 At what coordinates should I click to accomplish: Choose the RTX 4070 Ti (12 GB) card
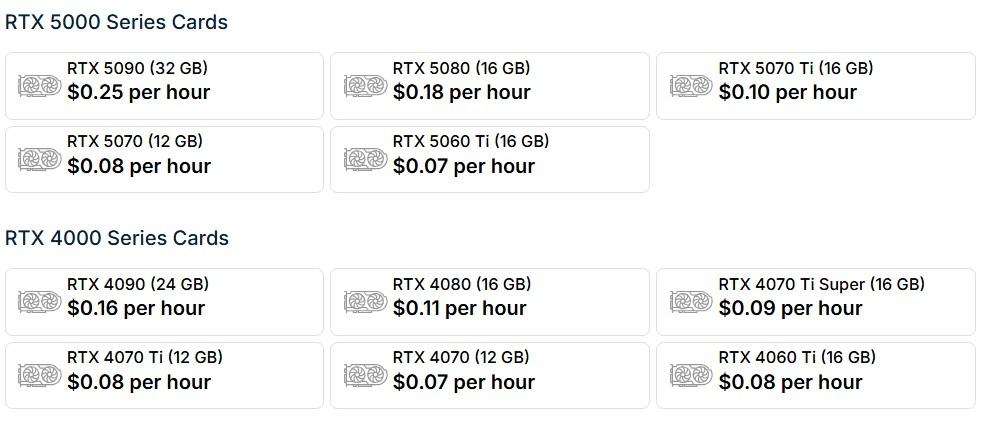164,375
